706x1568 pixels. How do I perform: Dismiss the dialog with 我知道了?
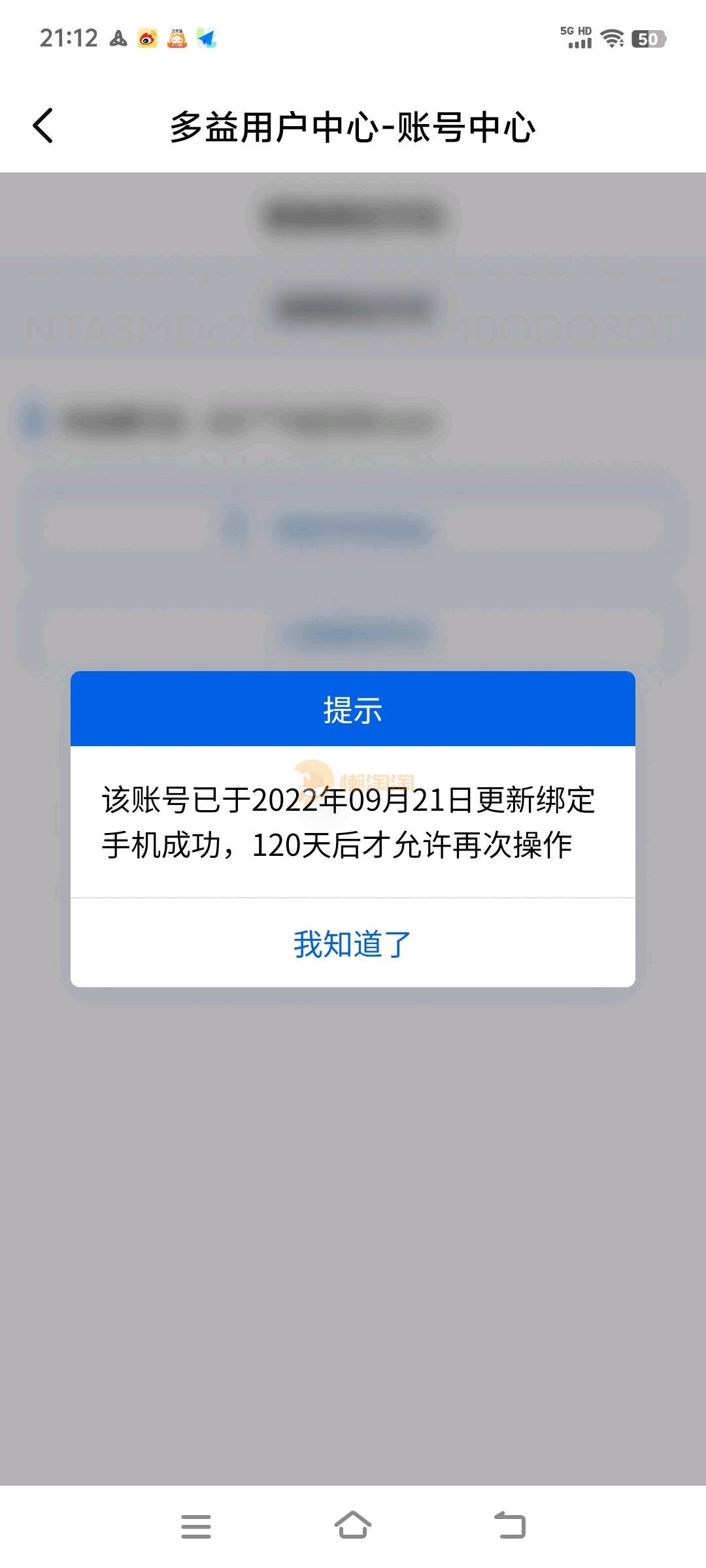352,944
